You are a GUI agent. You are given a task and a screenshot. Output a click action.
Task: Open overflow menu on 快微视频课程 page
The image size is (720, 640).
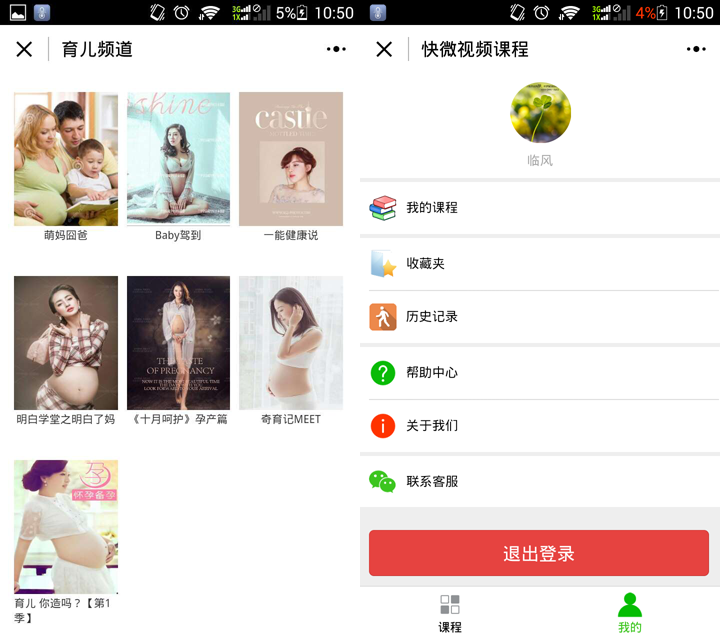pos(696,49)
